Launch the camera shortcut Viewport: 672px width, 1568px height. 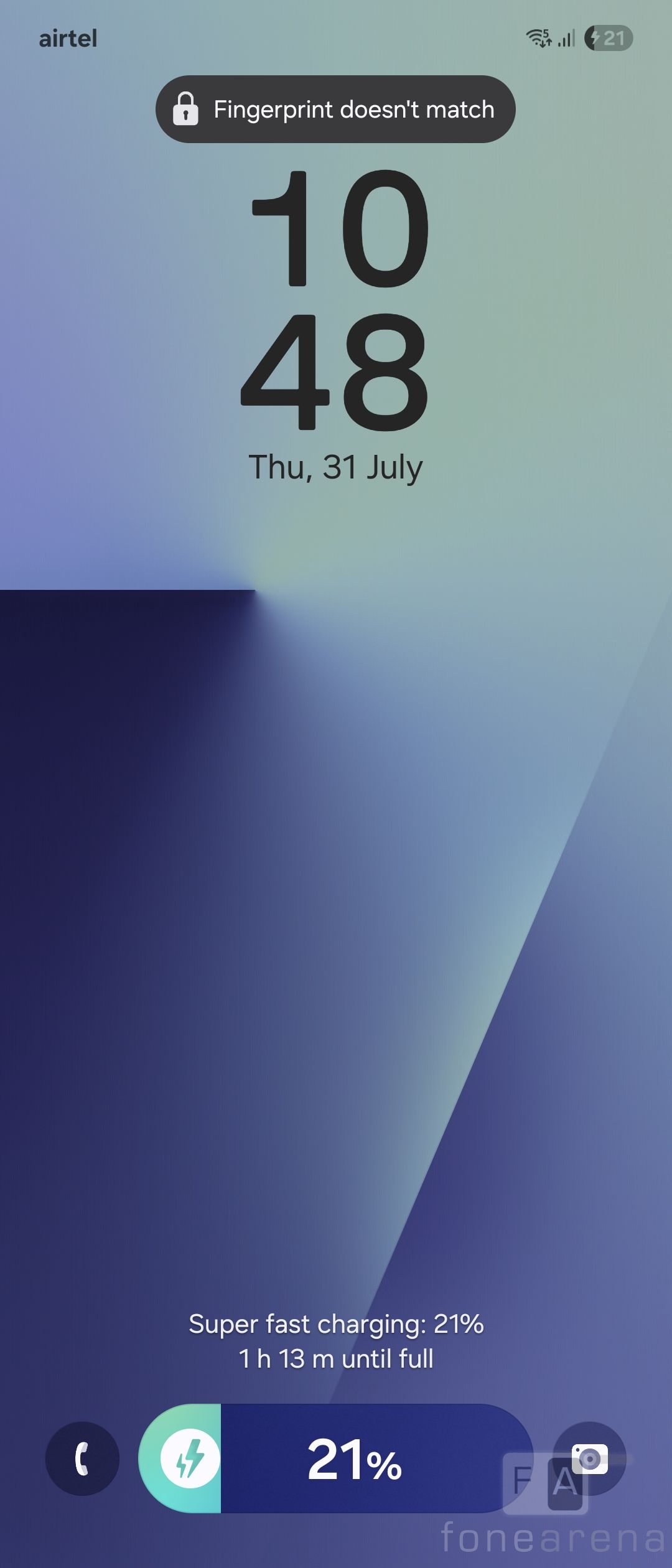pos(589,1458)
